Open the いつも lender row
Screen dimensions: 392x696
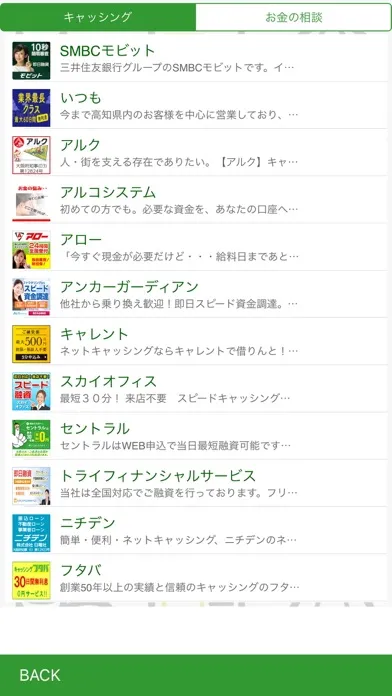click(199, 105)
